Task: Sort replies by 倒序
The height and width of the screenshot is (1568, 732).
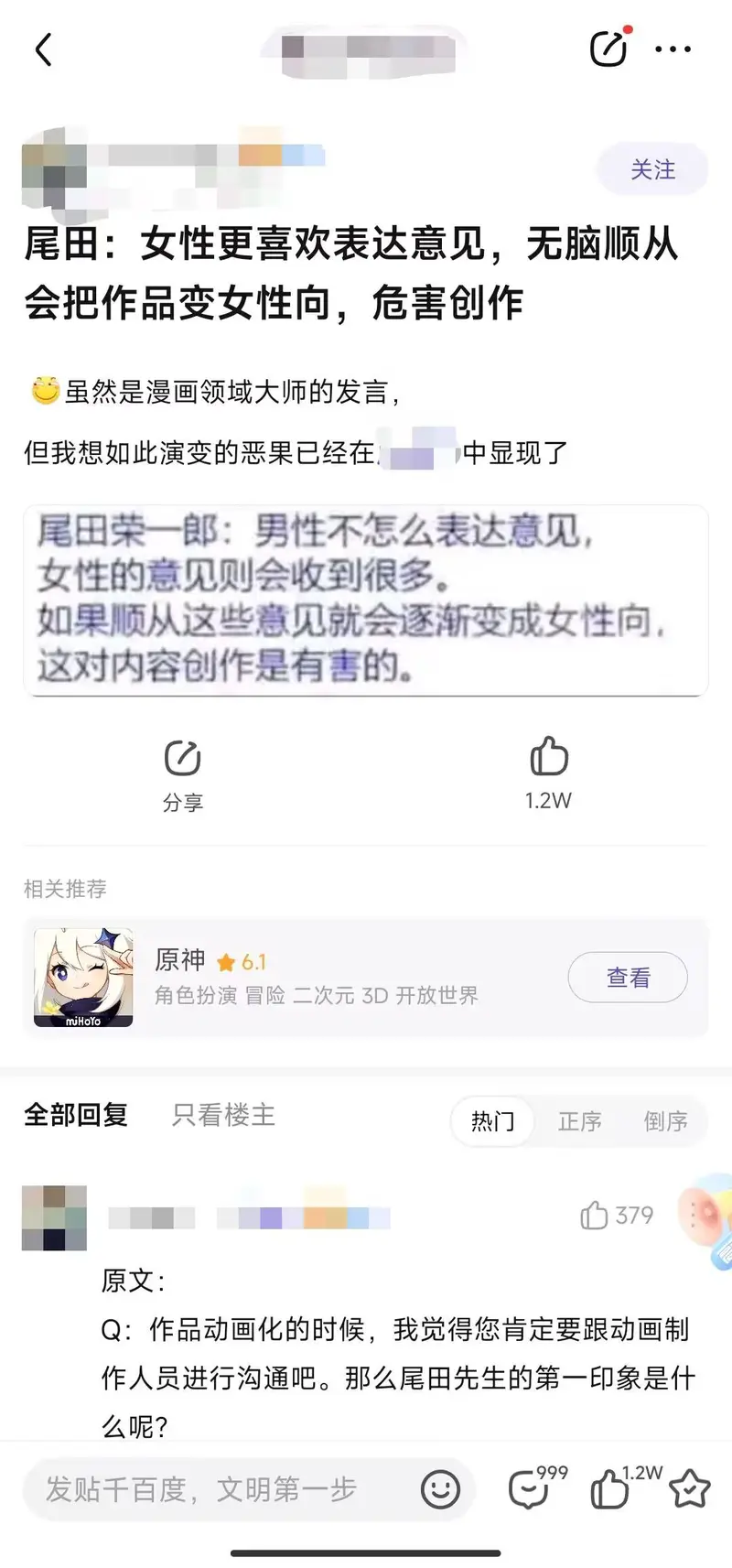Action: click(x=665, y=1120)
